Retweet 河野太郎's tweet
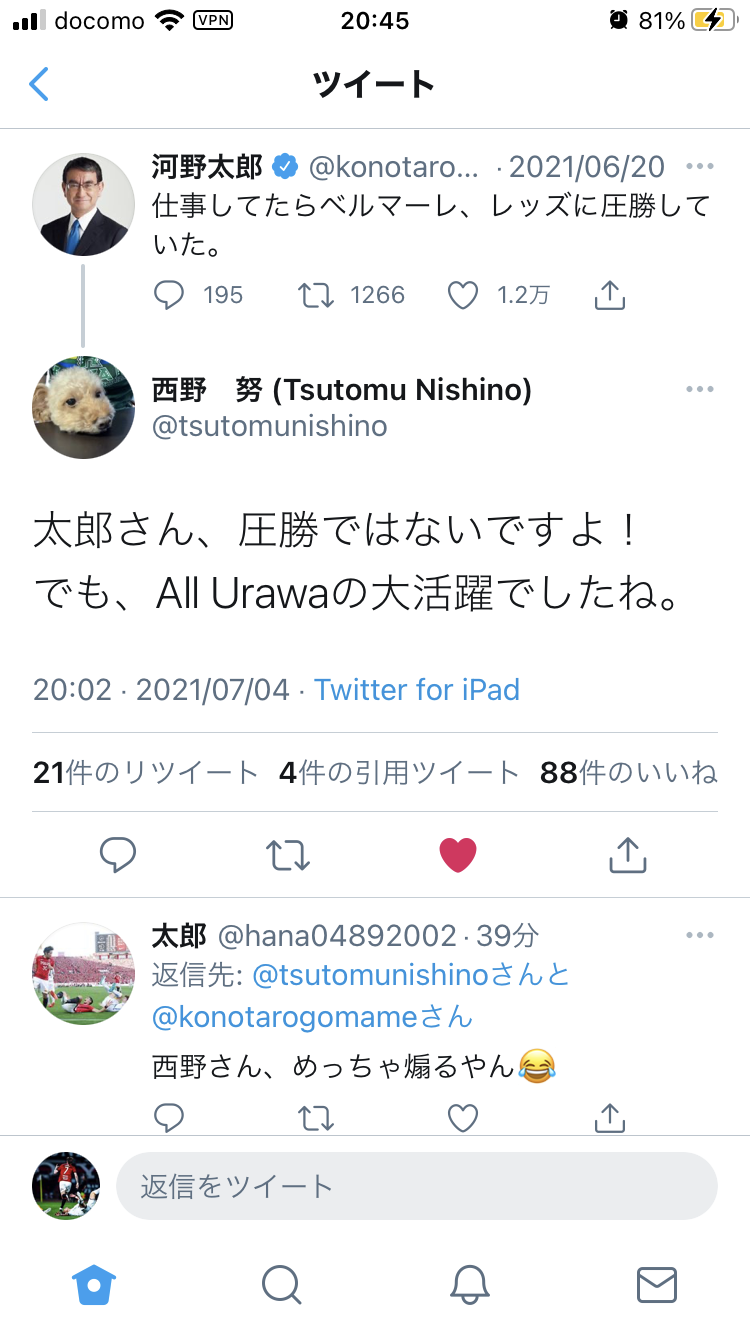This screenshot has width=750, height=1334. (317, 295)
